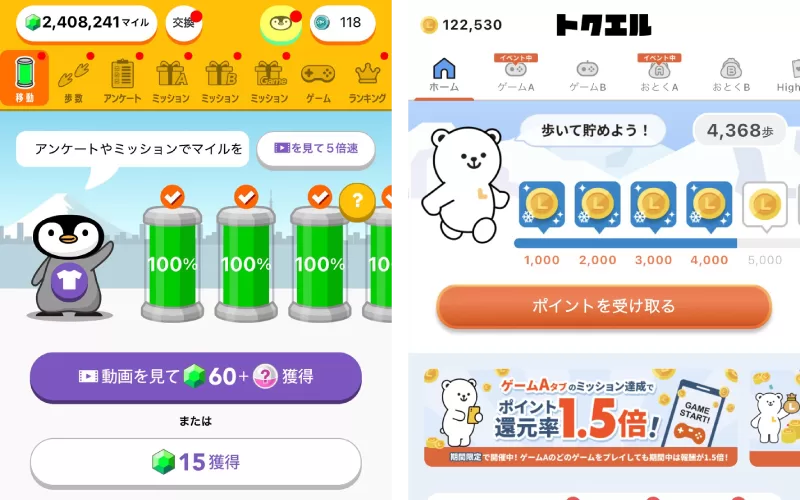Open the おとくB tab
This screenshot has width=800, height=500.
[732, 76]
